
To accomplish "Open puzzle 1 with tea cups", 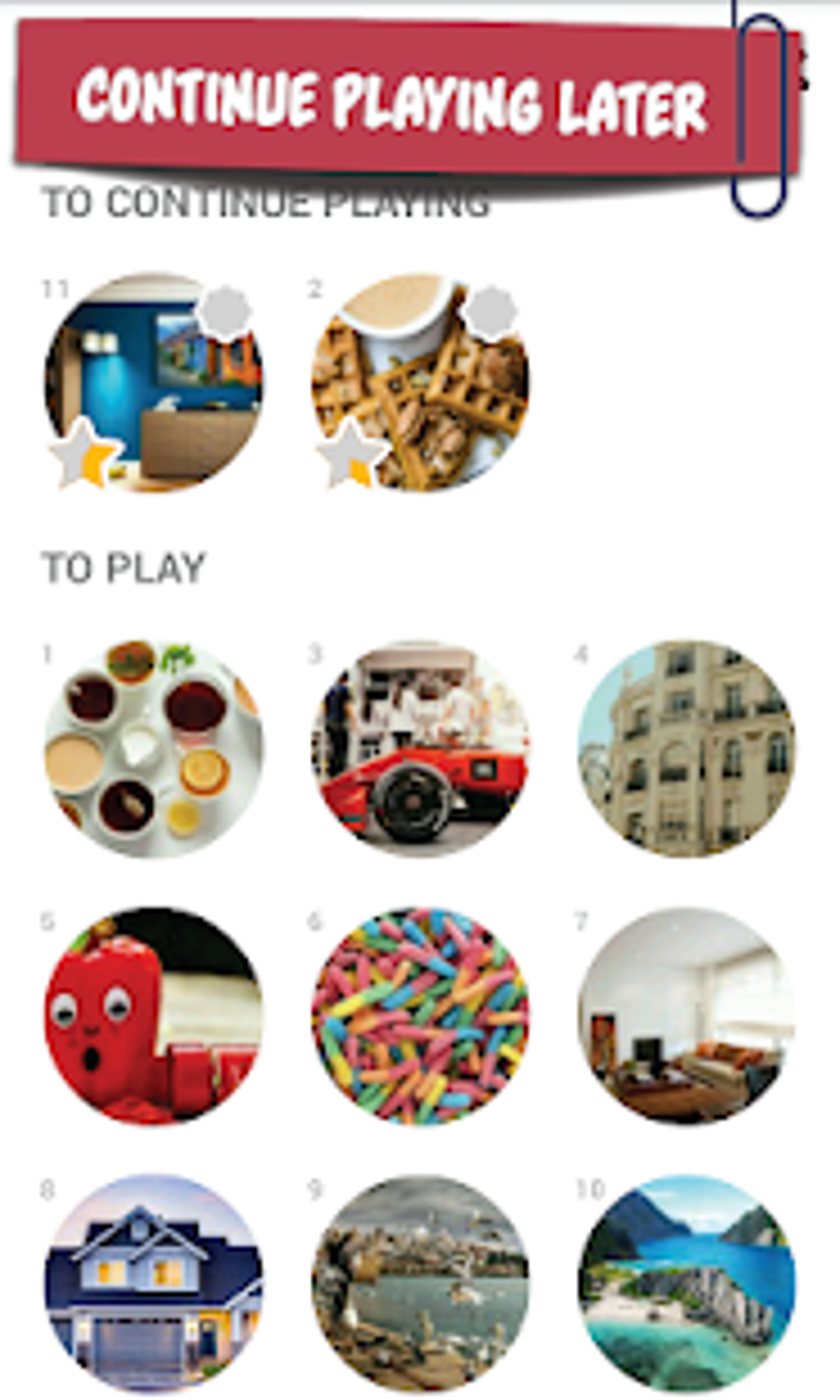I will pos(154,749).
